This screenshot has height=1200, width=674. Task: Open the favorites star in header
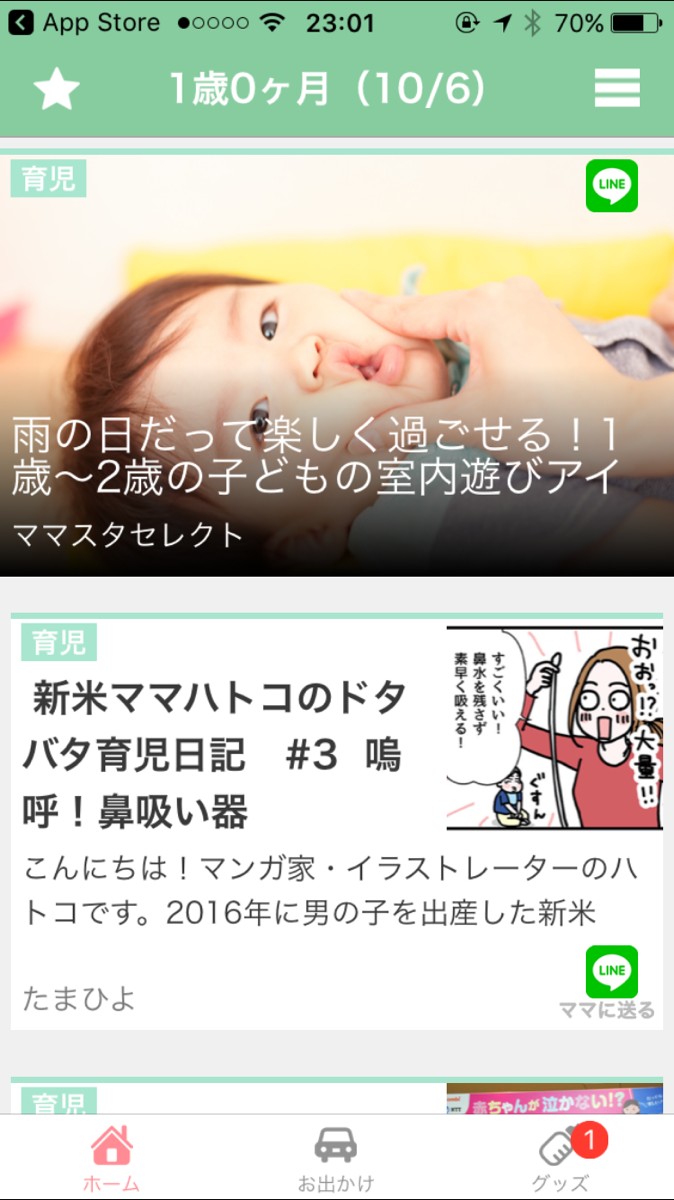point(57,90)
